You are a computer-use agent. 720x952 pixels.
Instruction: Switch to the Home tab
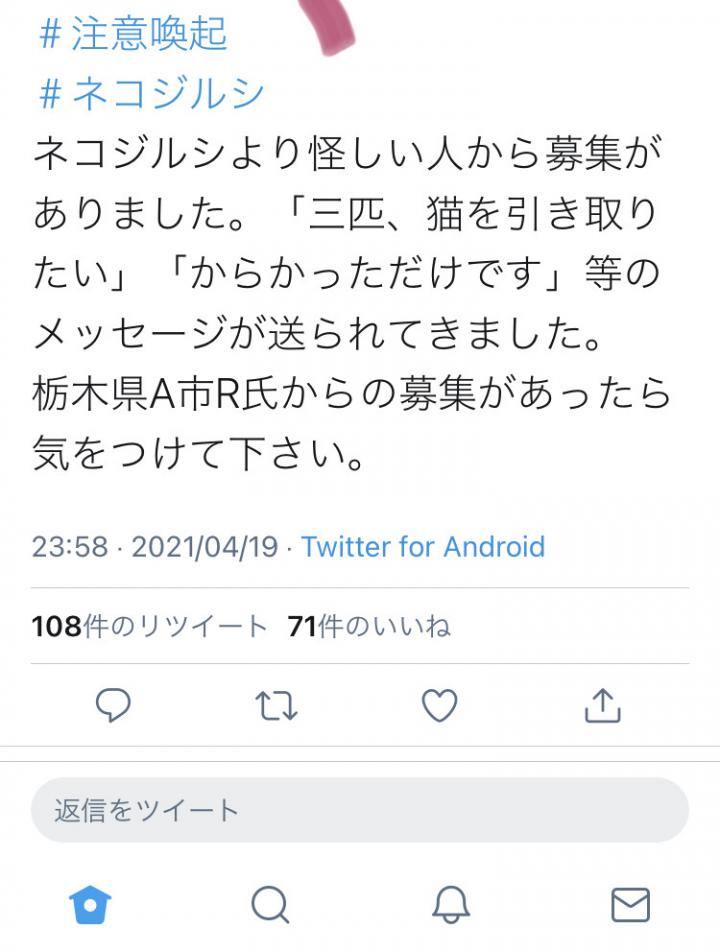90,905
